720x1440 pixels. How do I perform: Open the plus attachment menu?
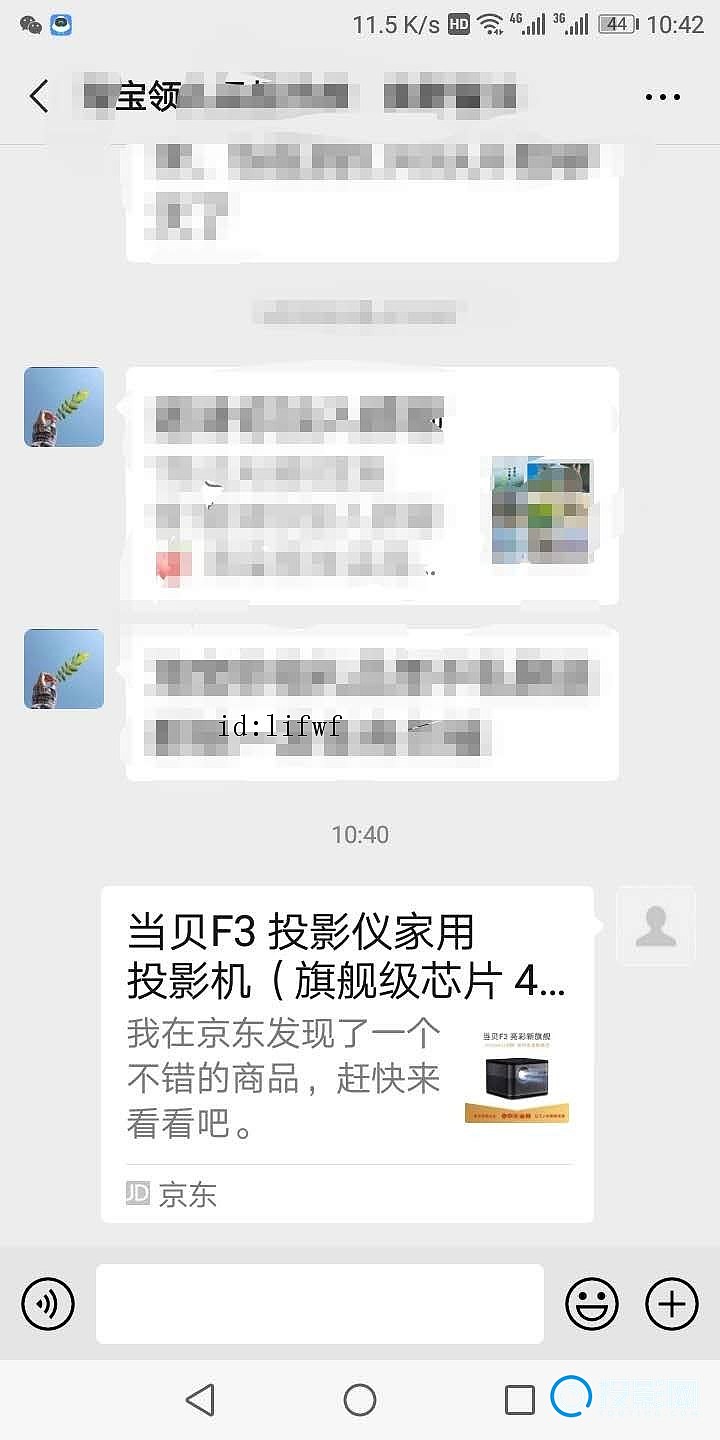pyautogui.click(x=671, y=1304)
